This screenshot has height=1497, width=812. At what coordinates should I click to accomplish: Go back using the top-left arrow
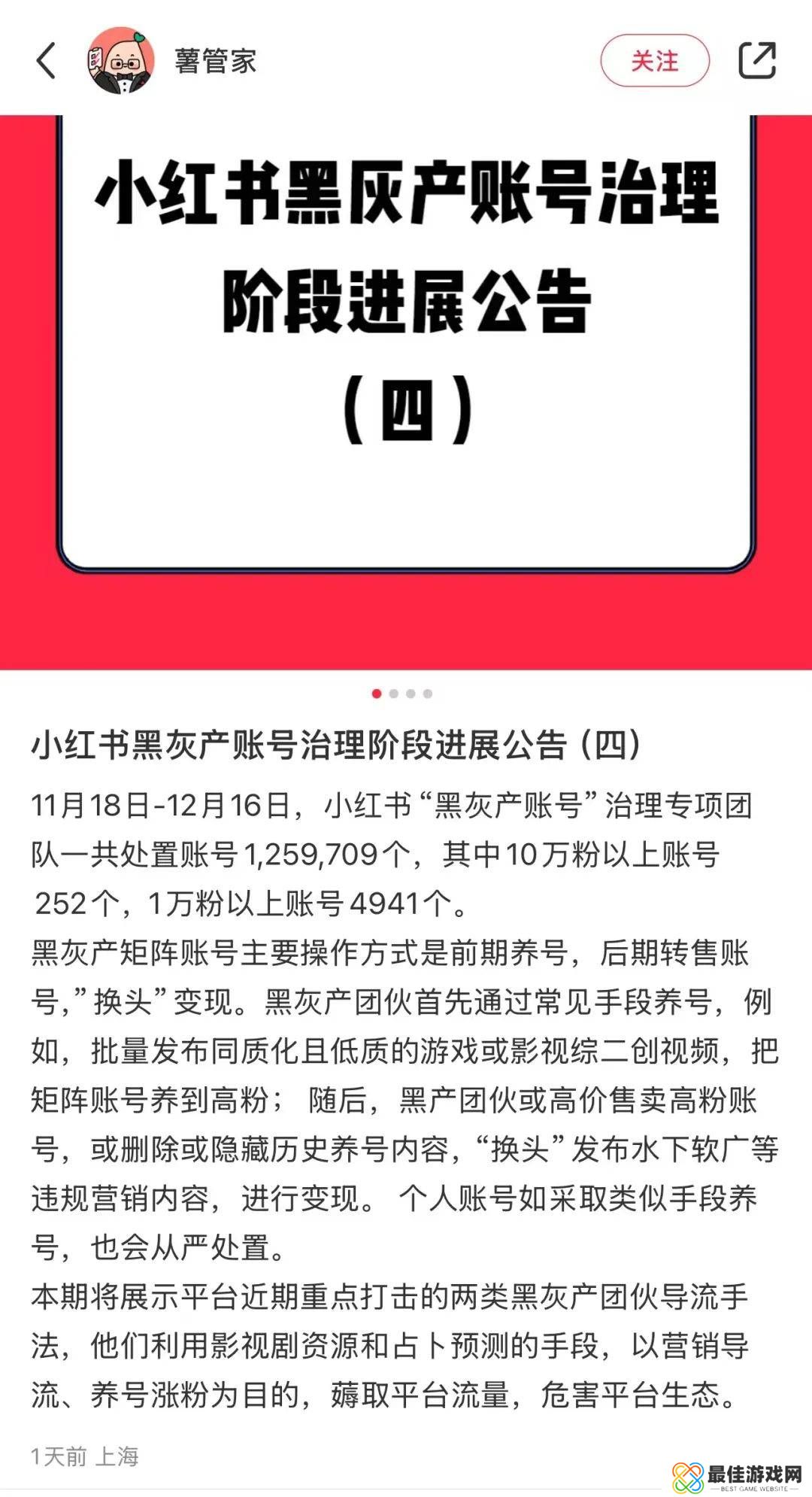click(x=47, y=61)
